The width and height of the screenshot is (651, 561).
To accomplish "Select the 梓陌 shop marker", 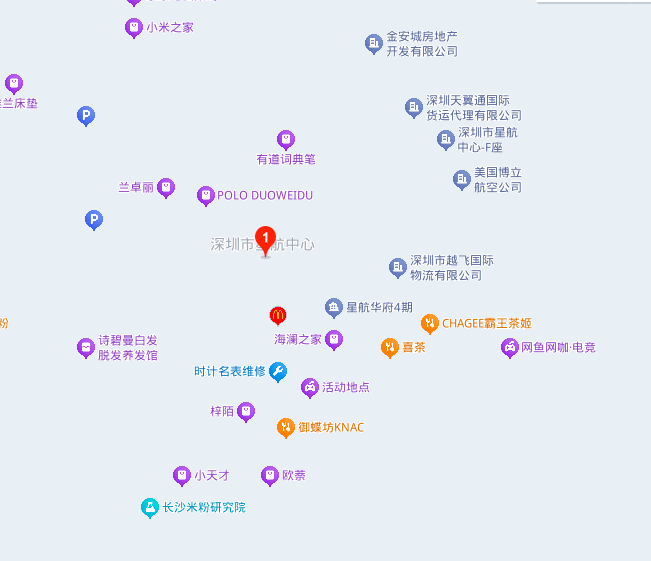I will [246, 411].
